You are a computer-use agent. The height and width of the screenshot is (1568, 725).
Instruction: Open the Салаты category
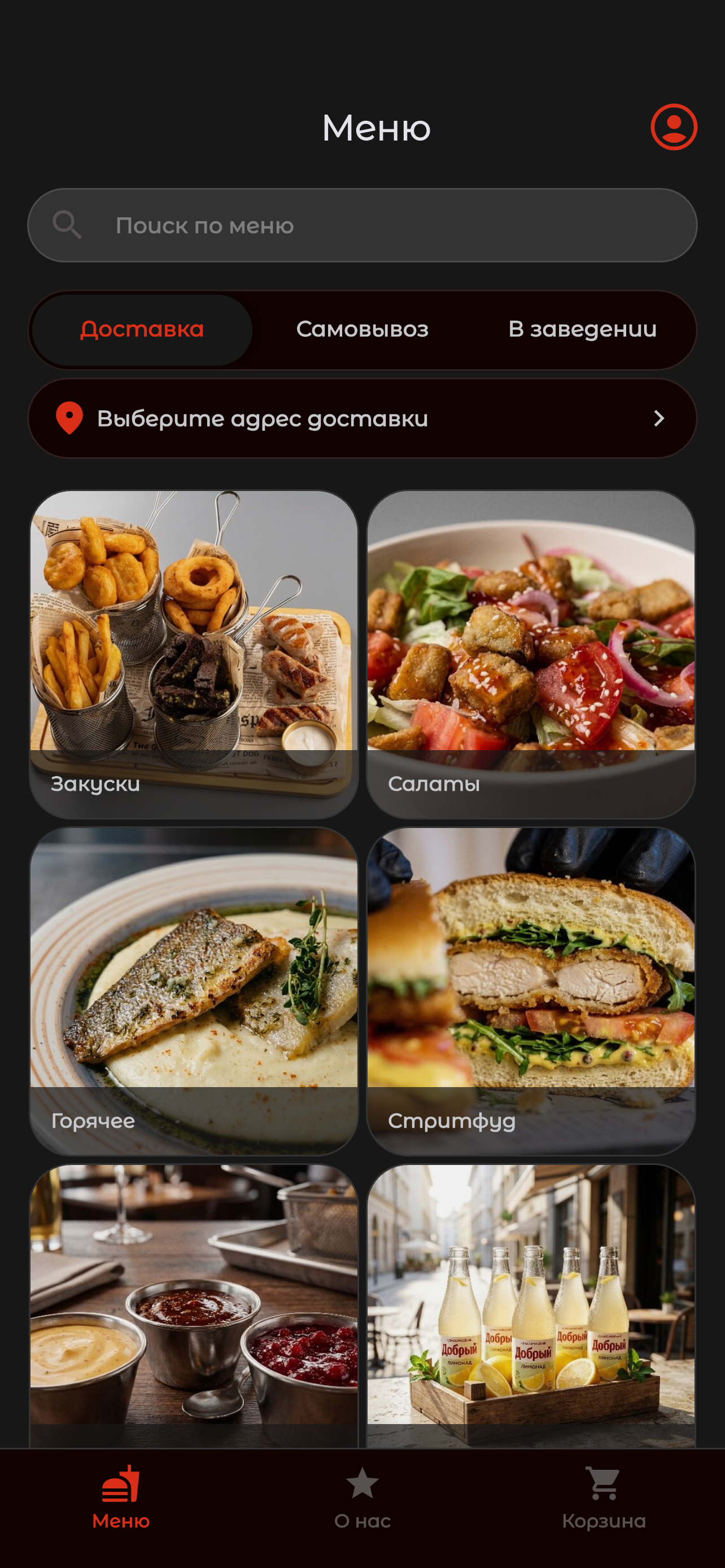(x=531, y=654)
